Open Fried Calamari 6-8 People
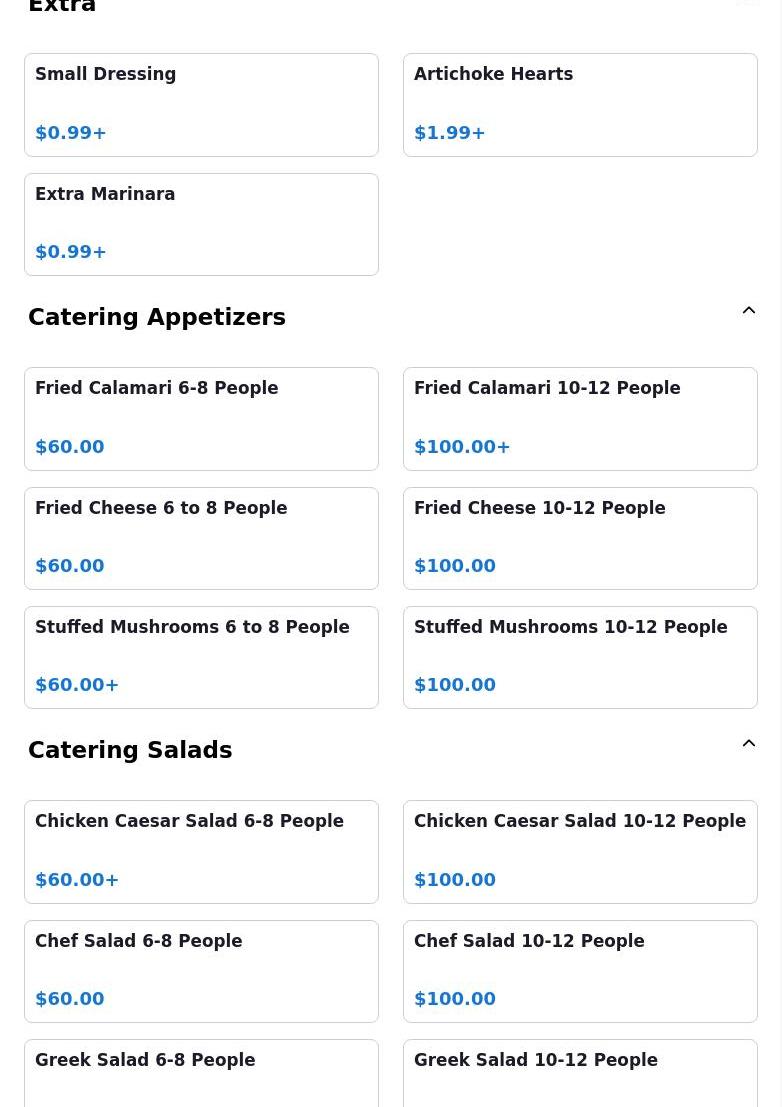Image resolution: width=782 pixels, height=1107 pixels. 201,418
